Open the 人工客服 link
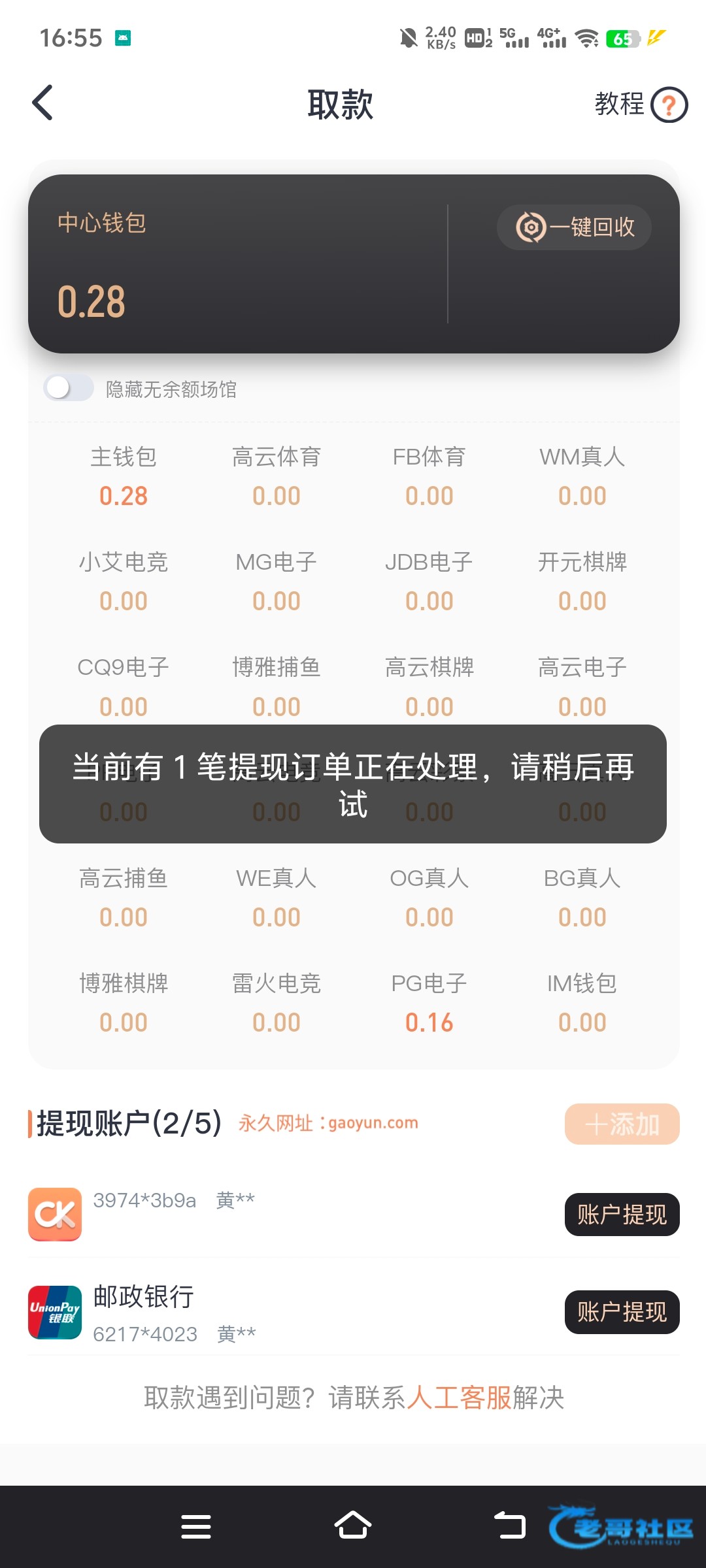The width and height of the screenshot is (706, 1568). [459, 1398]
